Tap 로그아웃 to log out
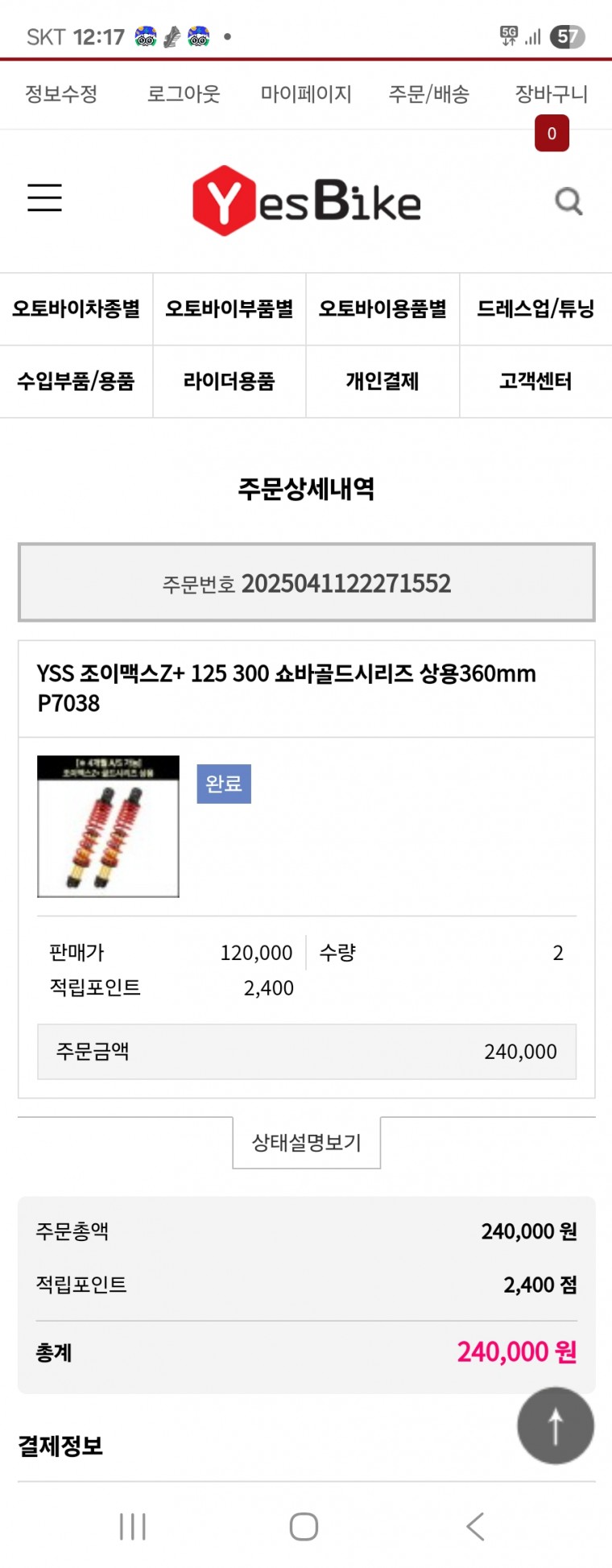This screenshot has height=1568, width=612. 184,94
